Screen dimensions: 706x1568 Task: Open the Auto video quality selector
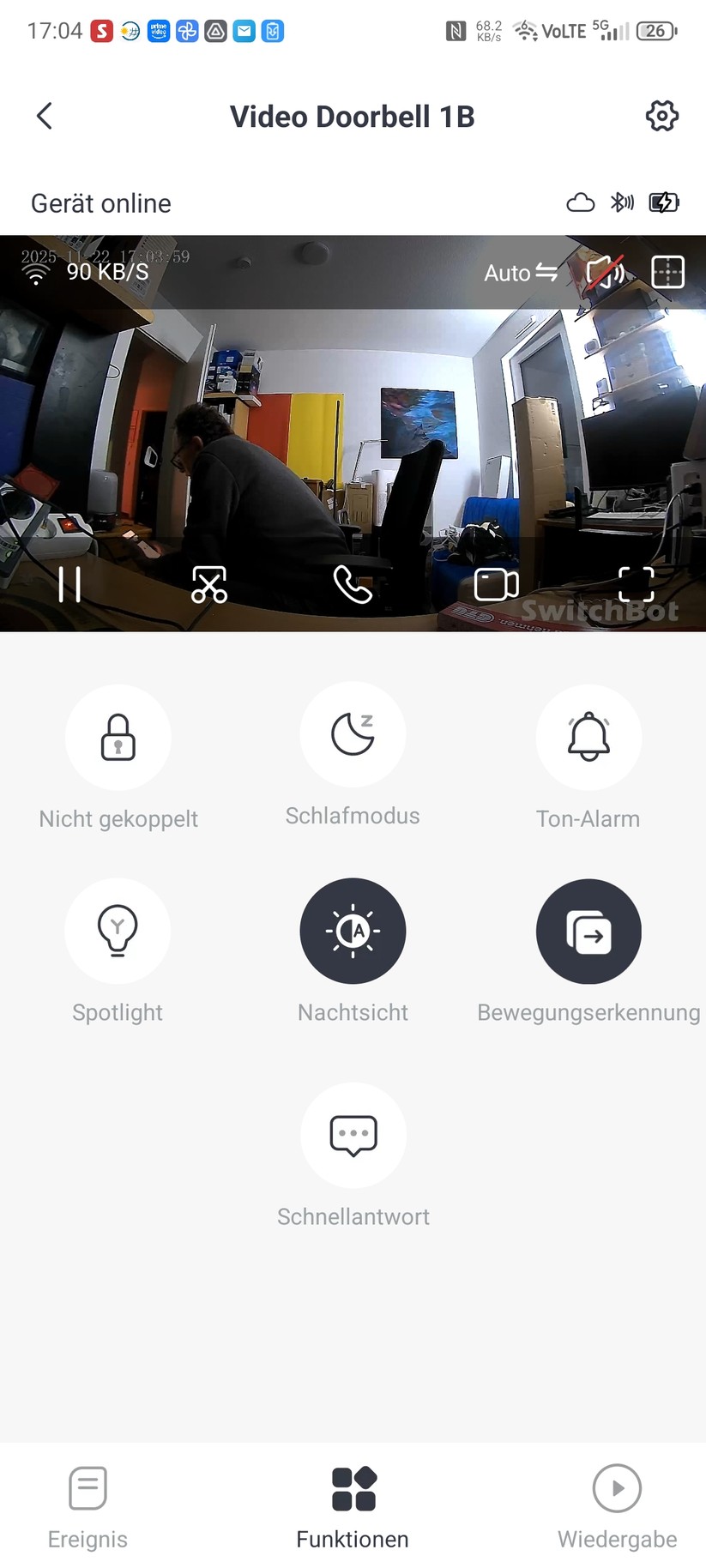[x=519, y=273]
